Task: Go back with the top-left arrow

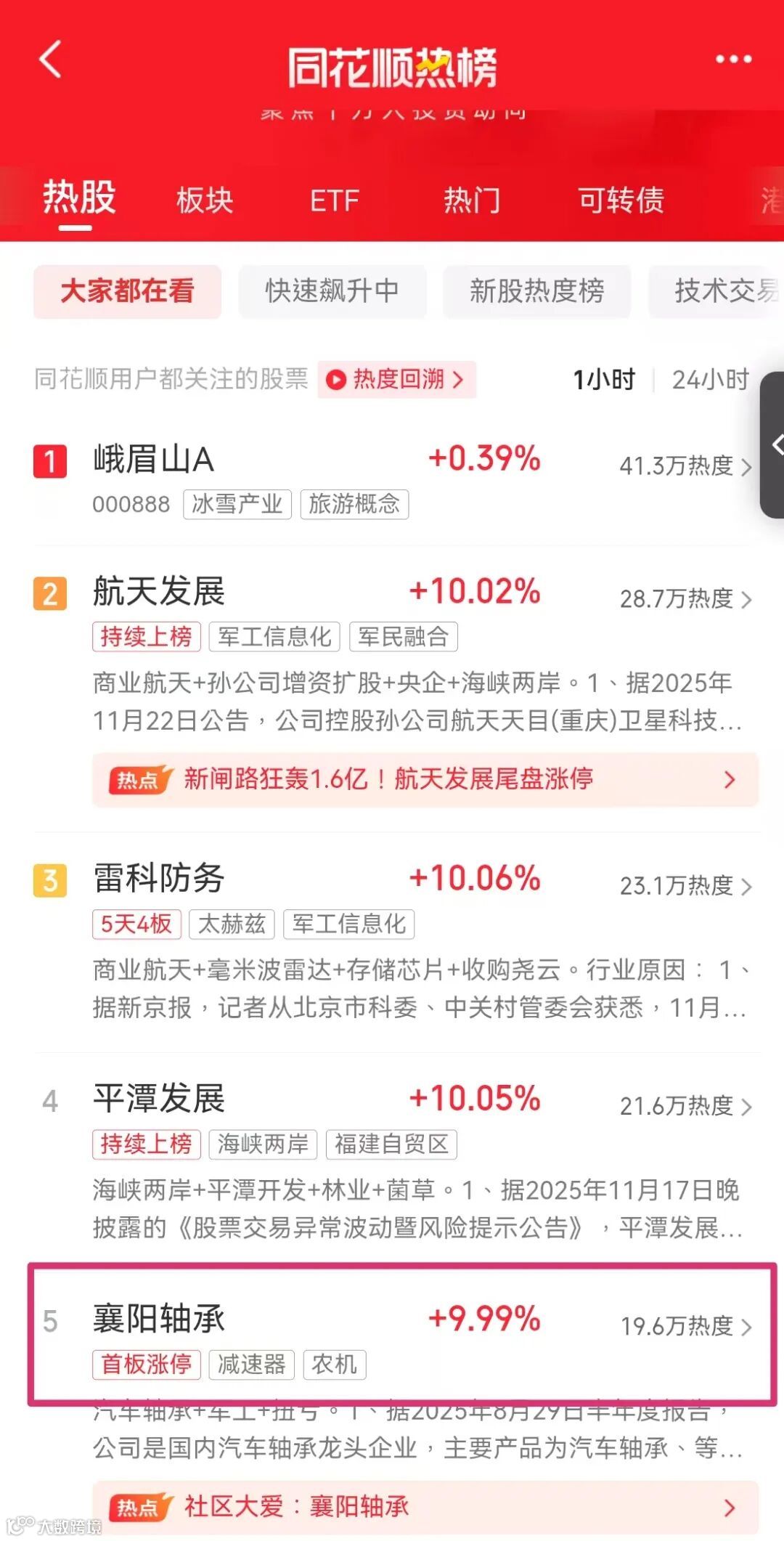Action: coord(50,60)
